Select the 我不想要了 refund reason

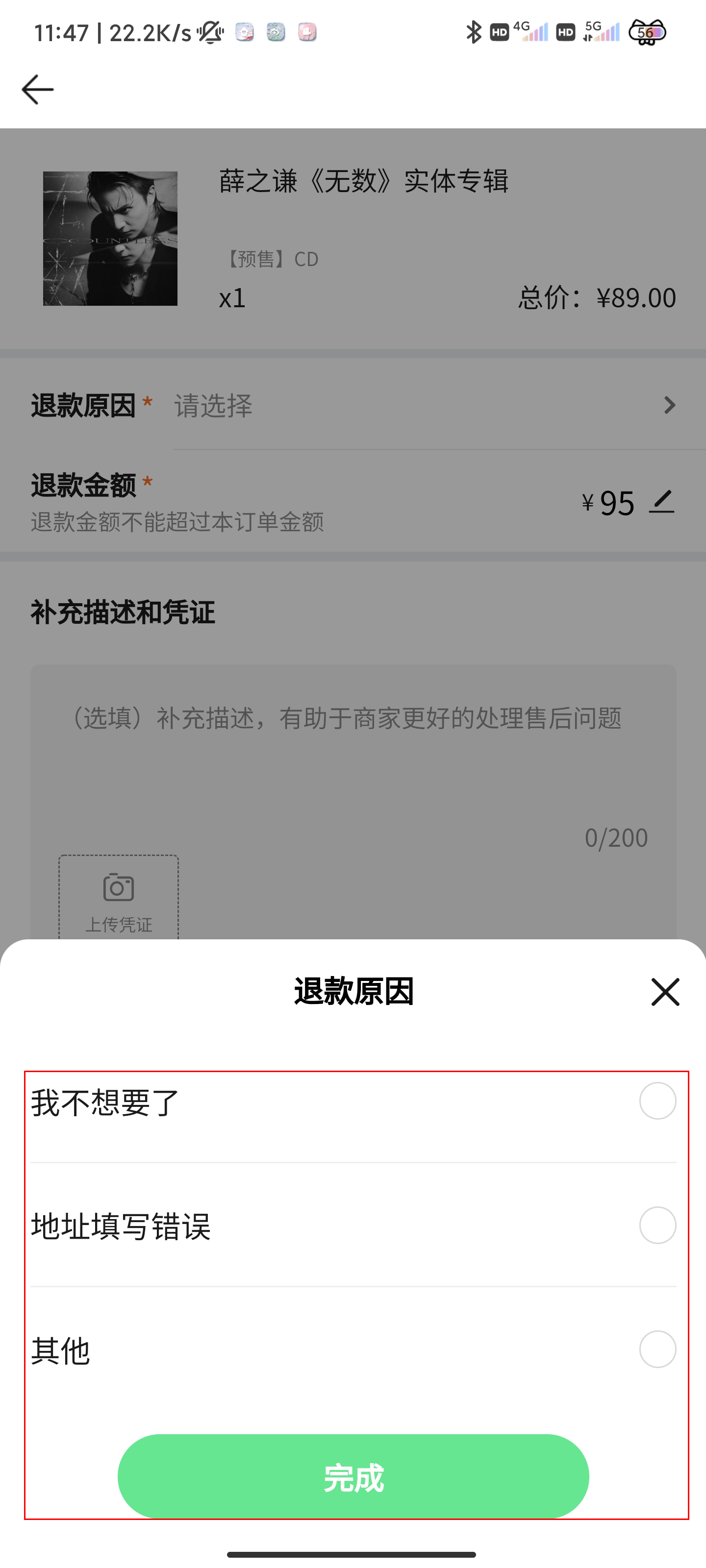(x=657, y=1101)
